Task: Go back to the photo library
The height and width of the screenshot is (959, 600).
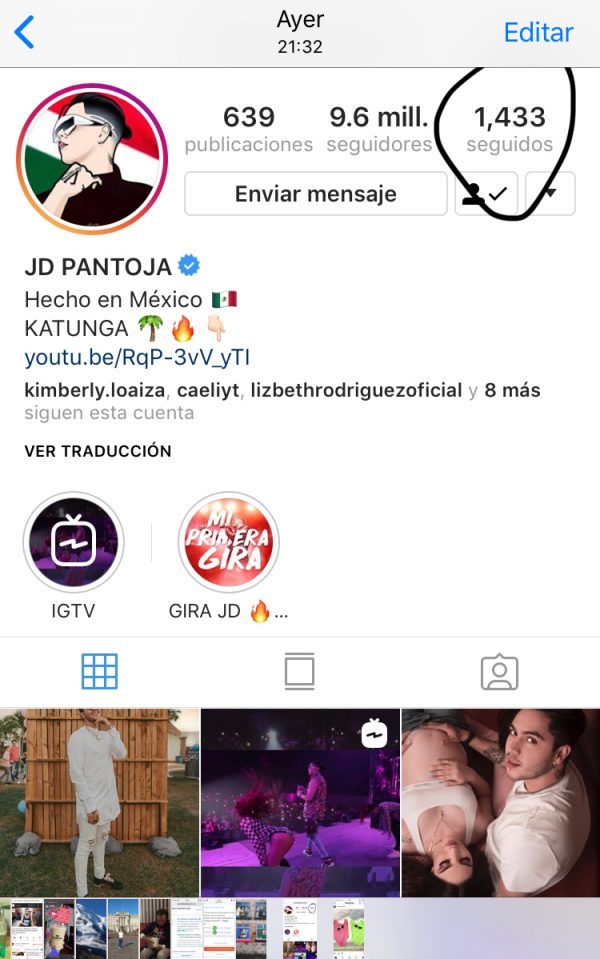Action: coord(25,32)
